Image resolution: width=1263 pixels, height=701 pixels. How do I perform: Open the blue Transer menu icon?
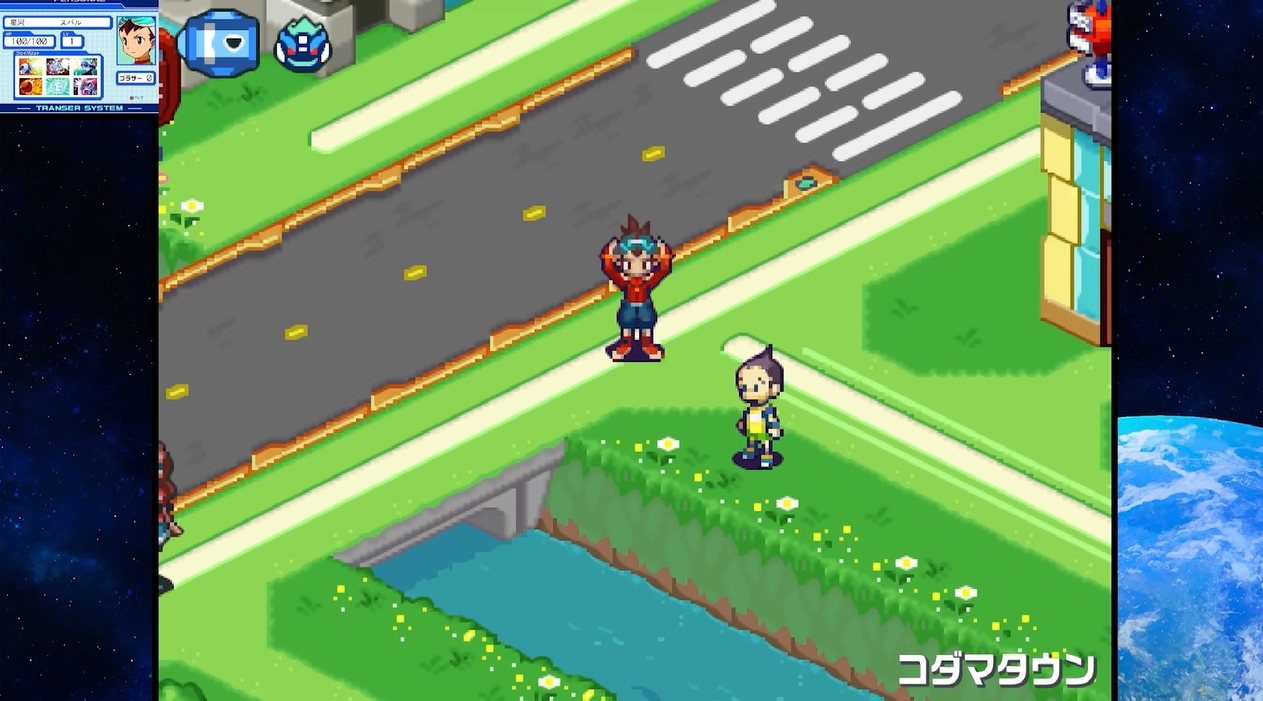tap(220, 41)
